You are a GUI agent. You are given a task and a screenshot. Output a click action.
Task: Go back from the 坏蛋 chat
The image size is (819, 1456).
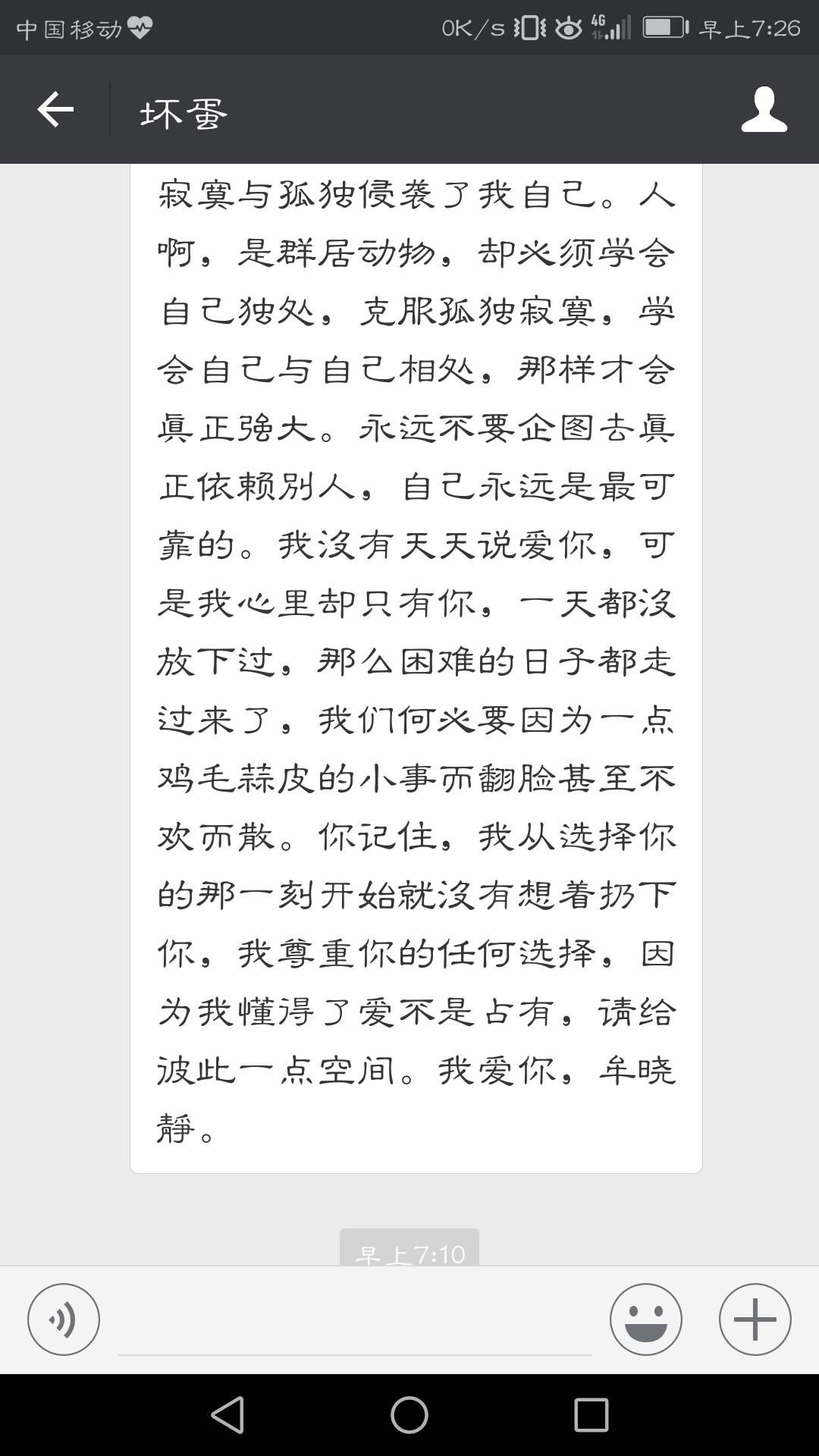(55, 110)
